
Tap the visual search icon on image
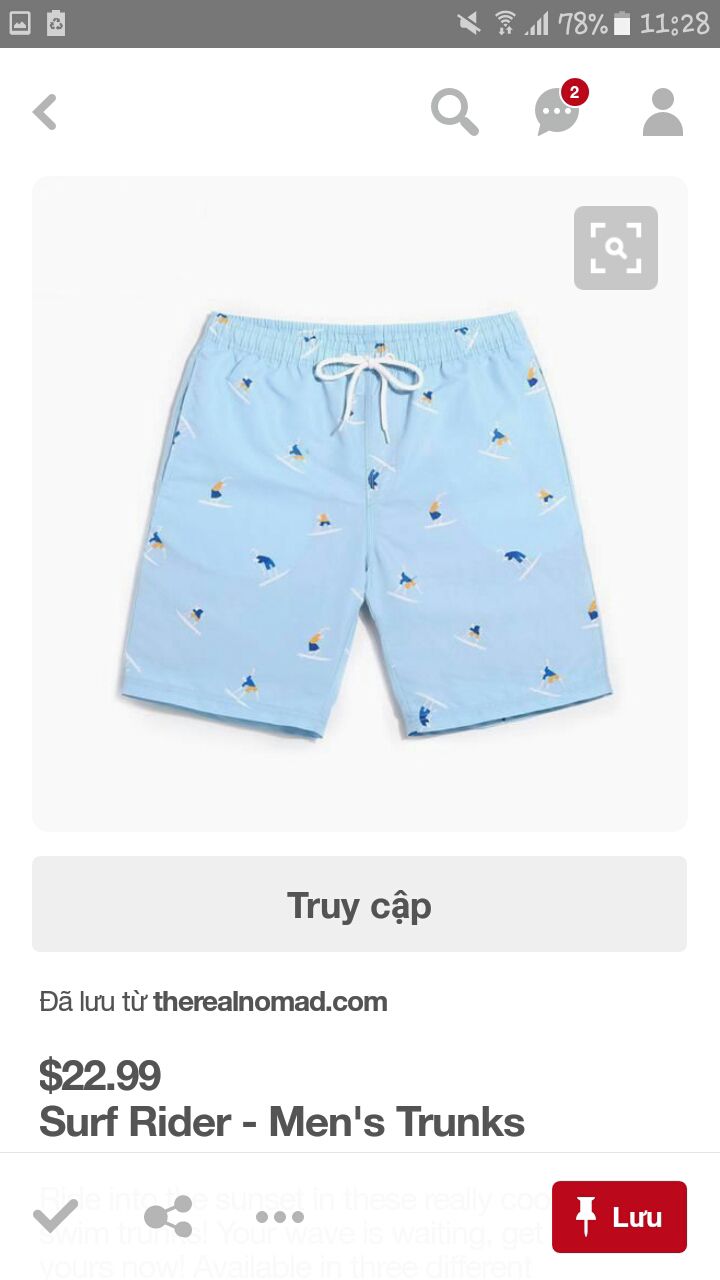point(616,248)
